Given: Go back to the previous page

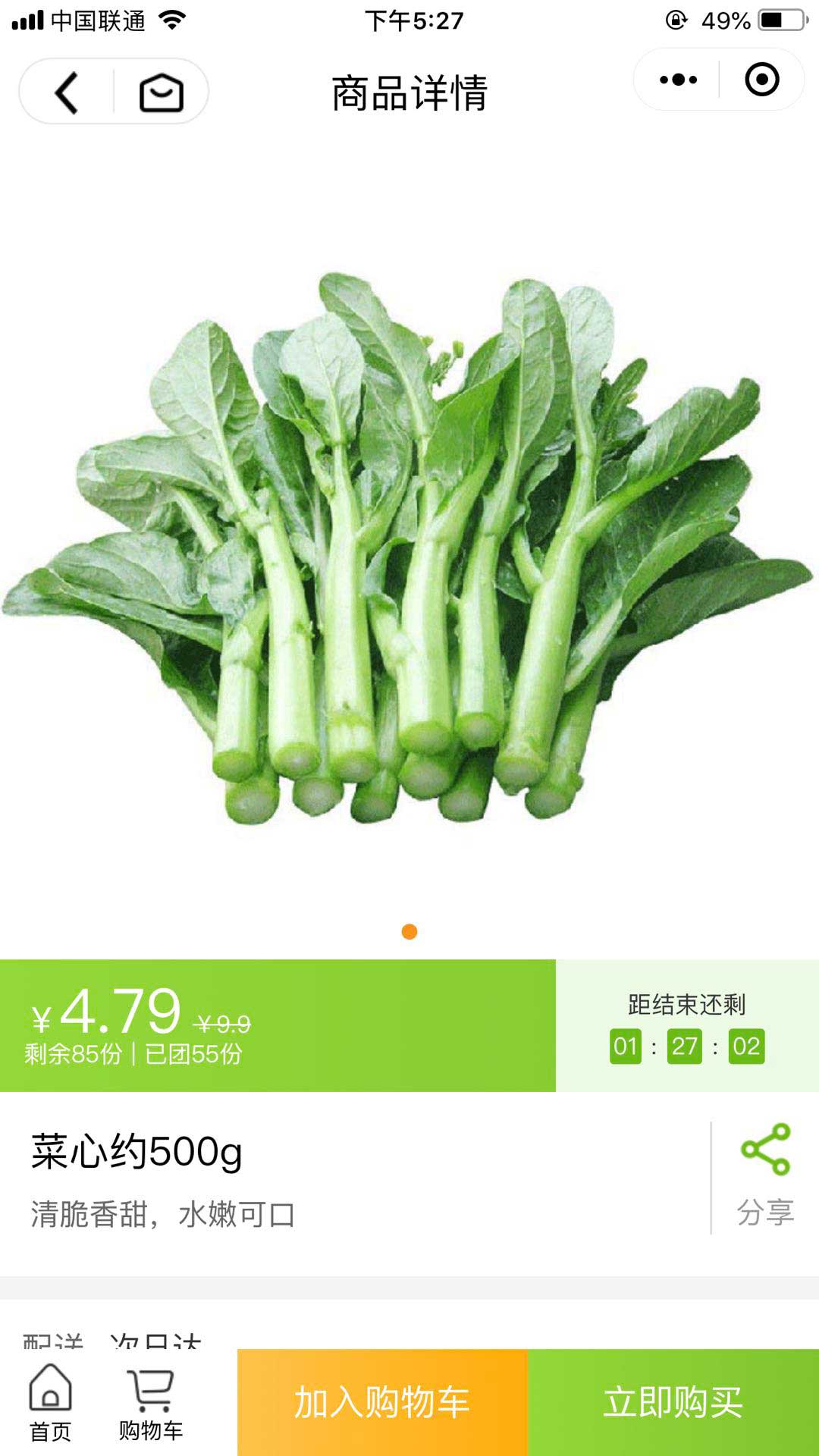Looking at the screenshot, I should coord(67,93).
